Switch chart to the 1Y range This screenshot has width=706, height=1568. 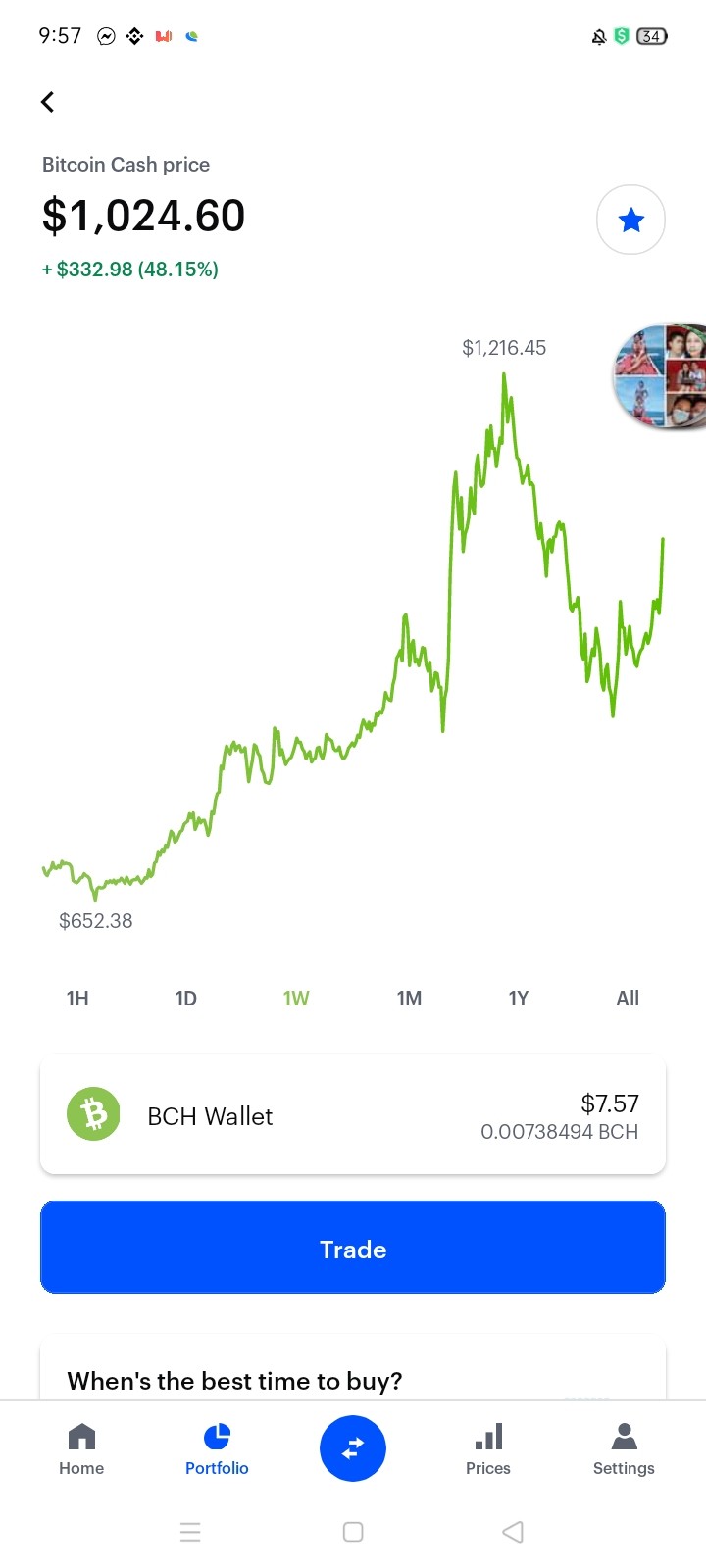519,999
